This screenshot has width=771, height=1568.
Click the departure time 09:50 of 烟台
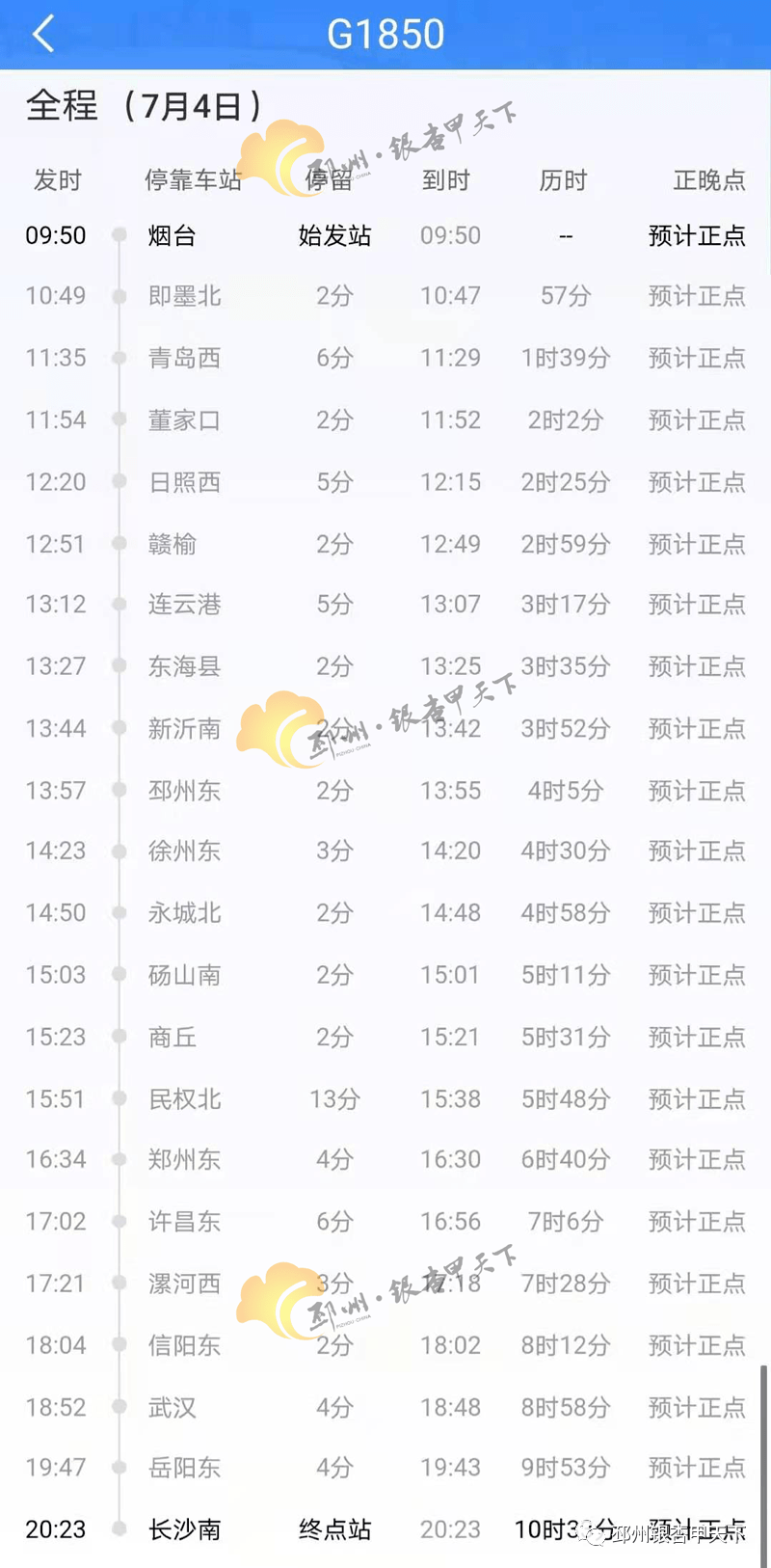[x=56, y=234]
